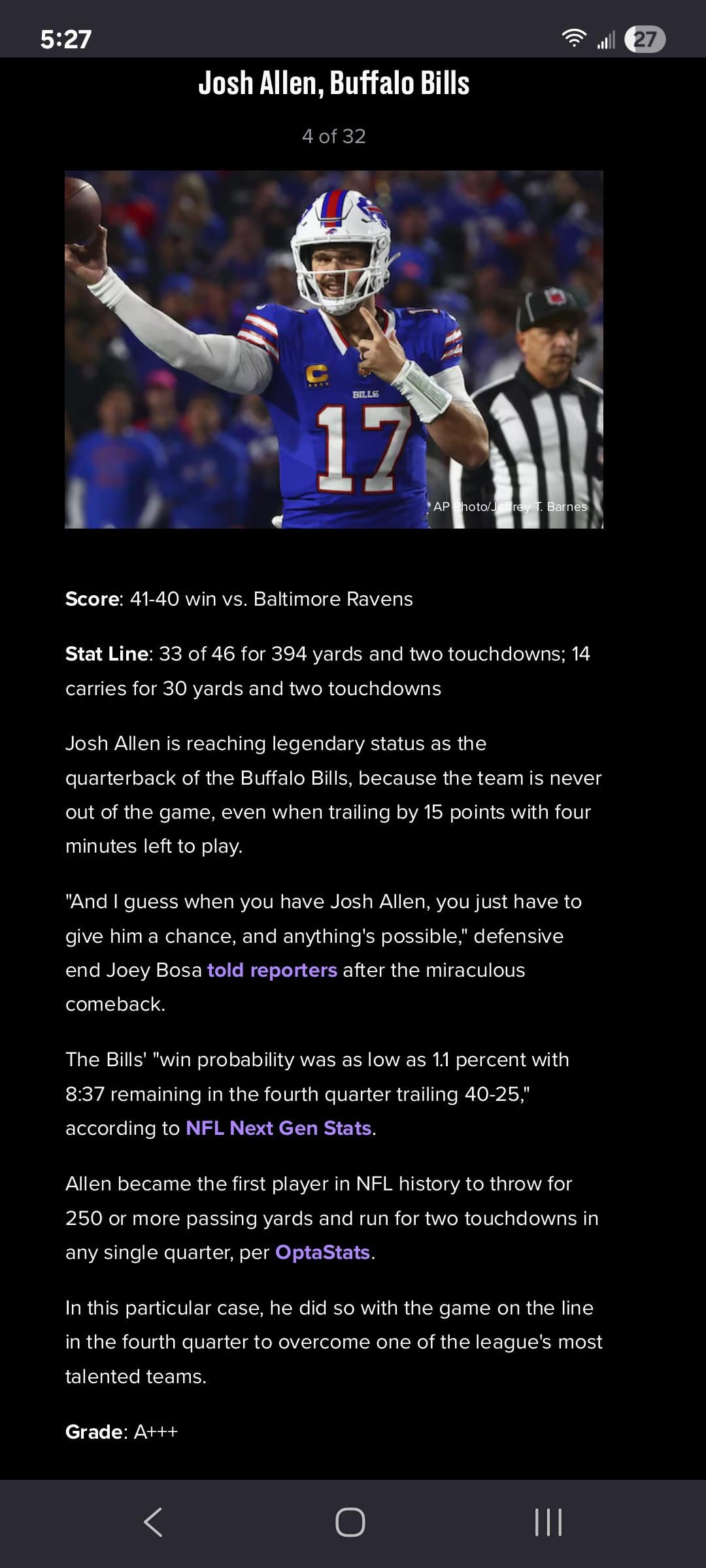Show recent apps
Image resolution: width=706 pixels, height=1568 pixels.
click(x=548, y=1522)
